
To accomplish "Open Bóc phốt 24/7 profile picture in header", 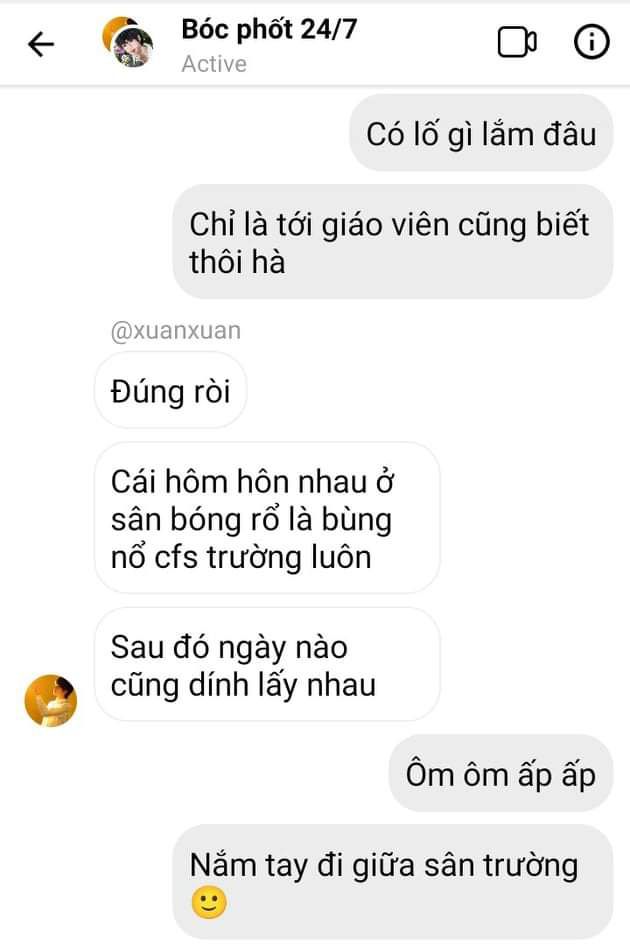I will (127, 42).
